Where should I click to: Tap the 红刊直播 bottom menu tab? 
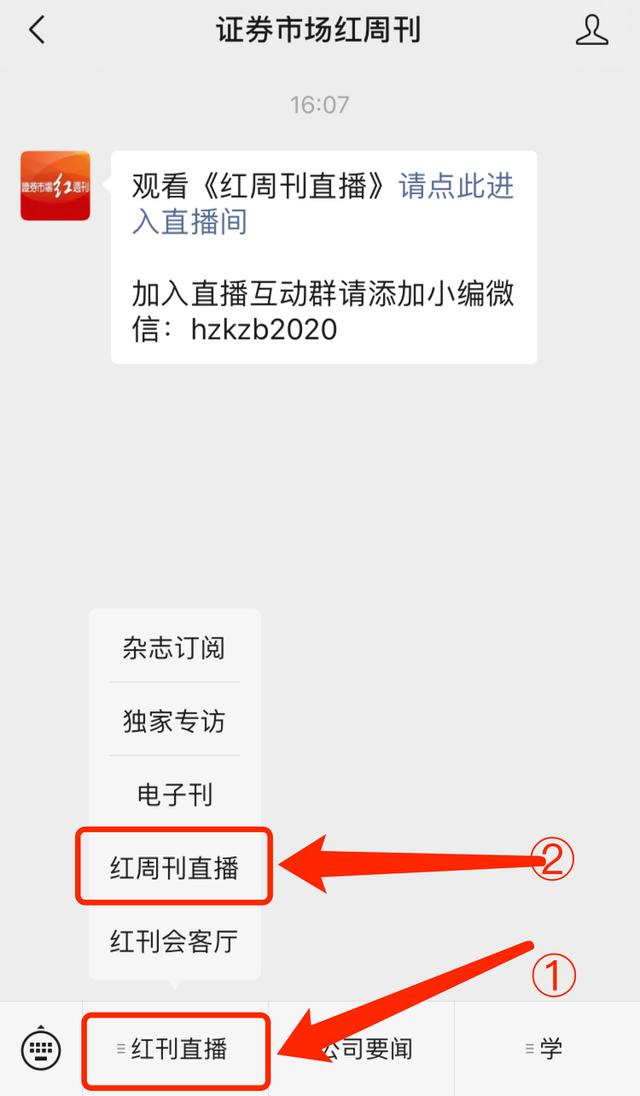[x=176, y=1049]
